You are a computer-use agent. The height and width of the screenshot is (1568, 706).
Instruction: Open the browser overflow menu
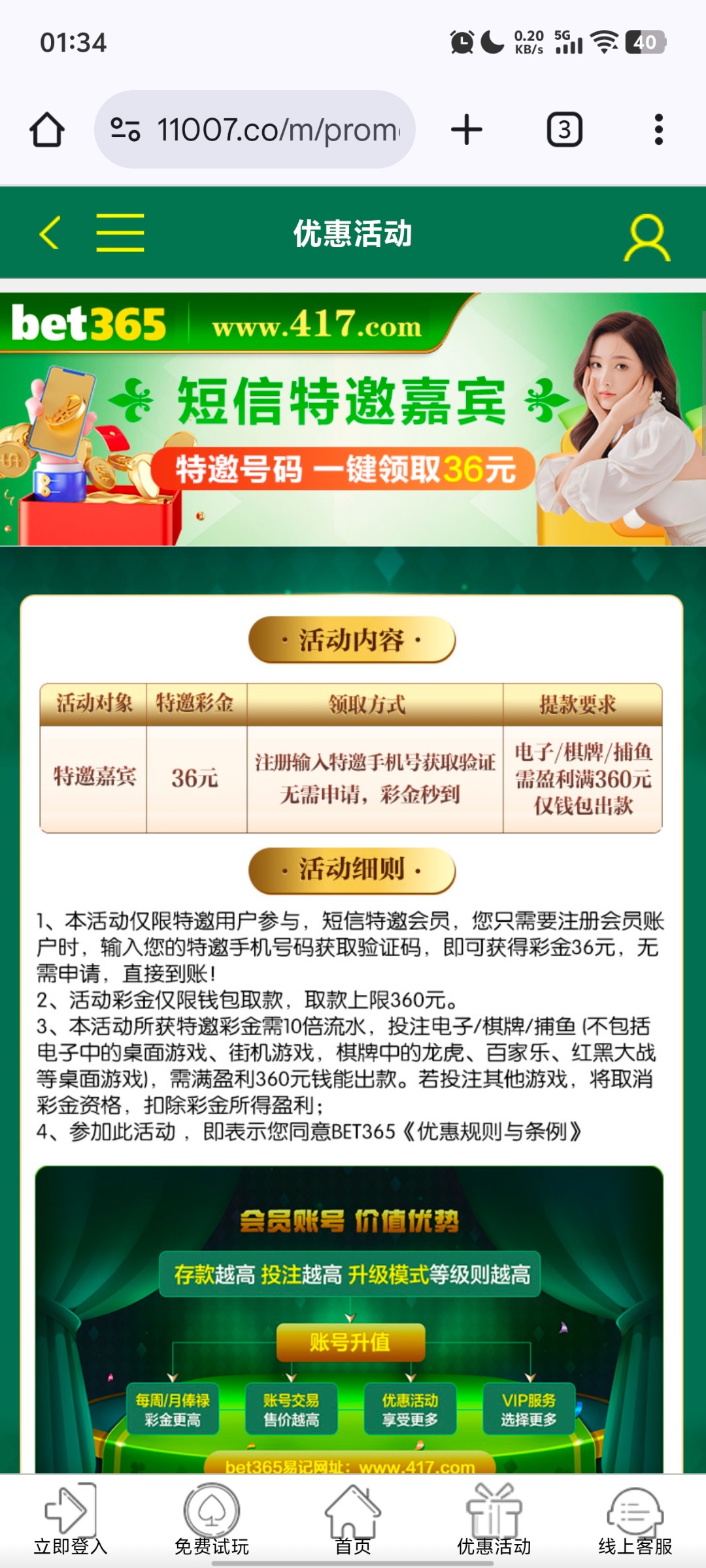click(x=658, y=129)
